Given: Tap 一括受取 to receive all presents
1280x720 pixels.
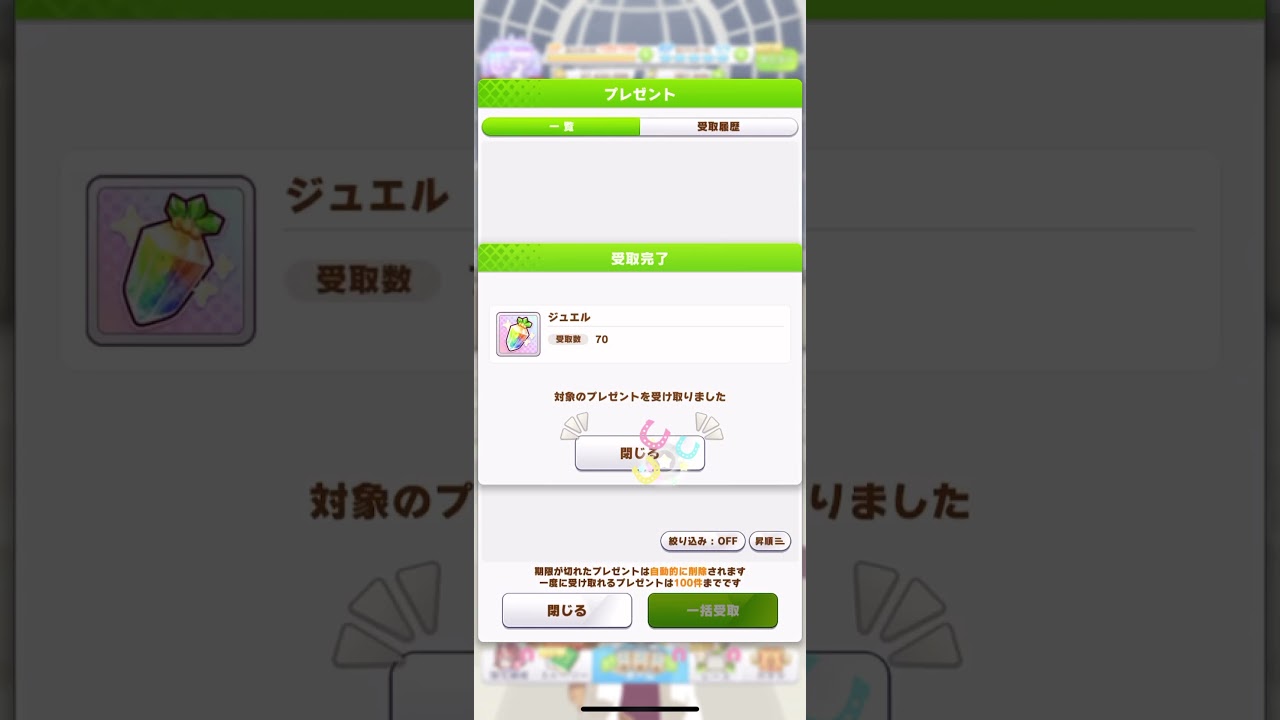Looking at the screenshot, I should point(712,610).
